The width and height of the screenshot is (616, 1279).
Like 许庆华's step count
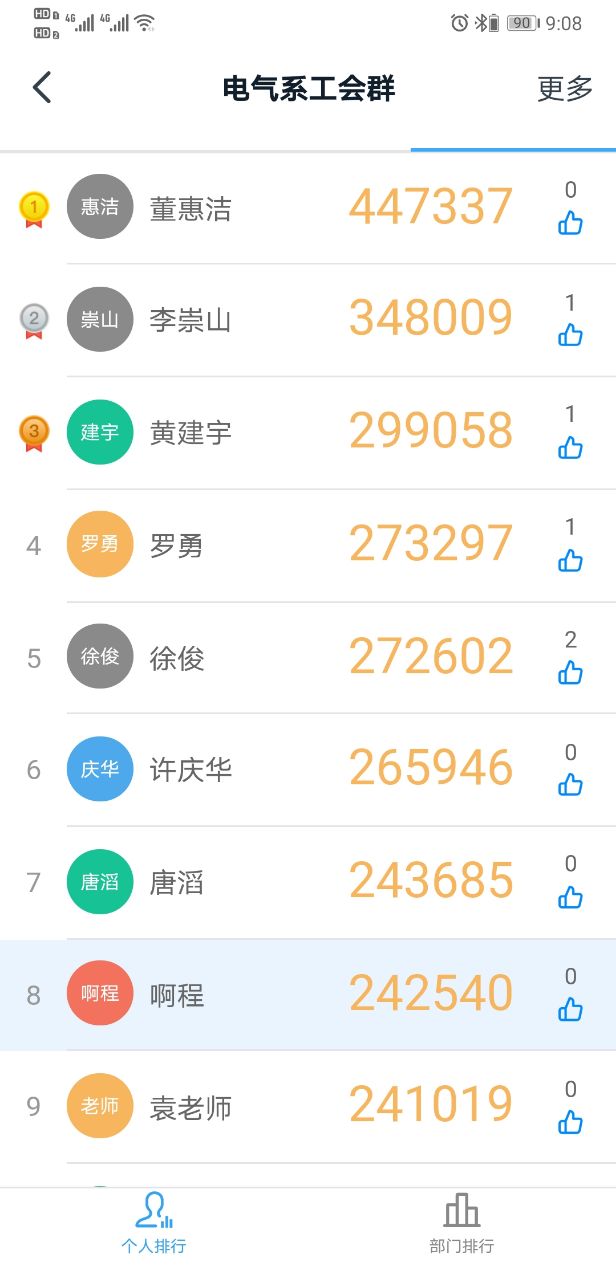[570, 785]
